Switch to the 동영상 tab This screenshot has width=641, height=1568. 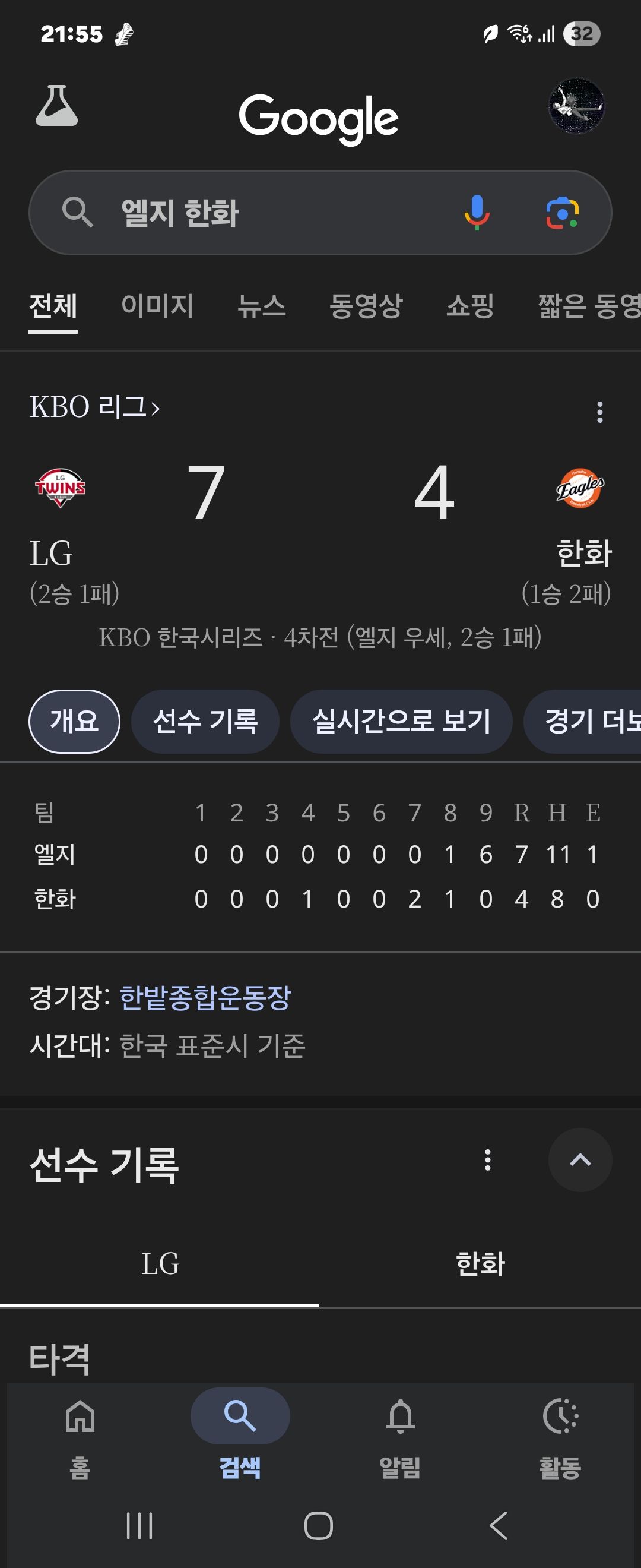366,305
